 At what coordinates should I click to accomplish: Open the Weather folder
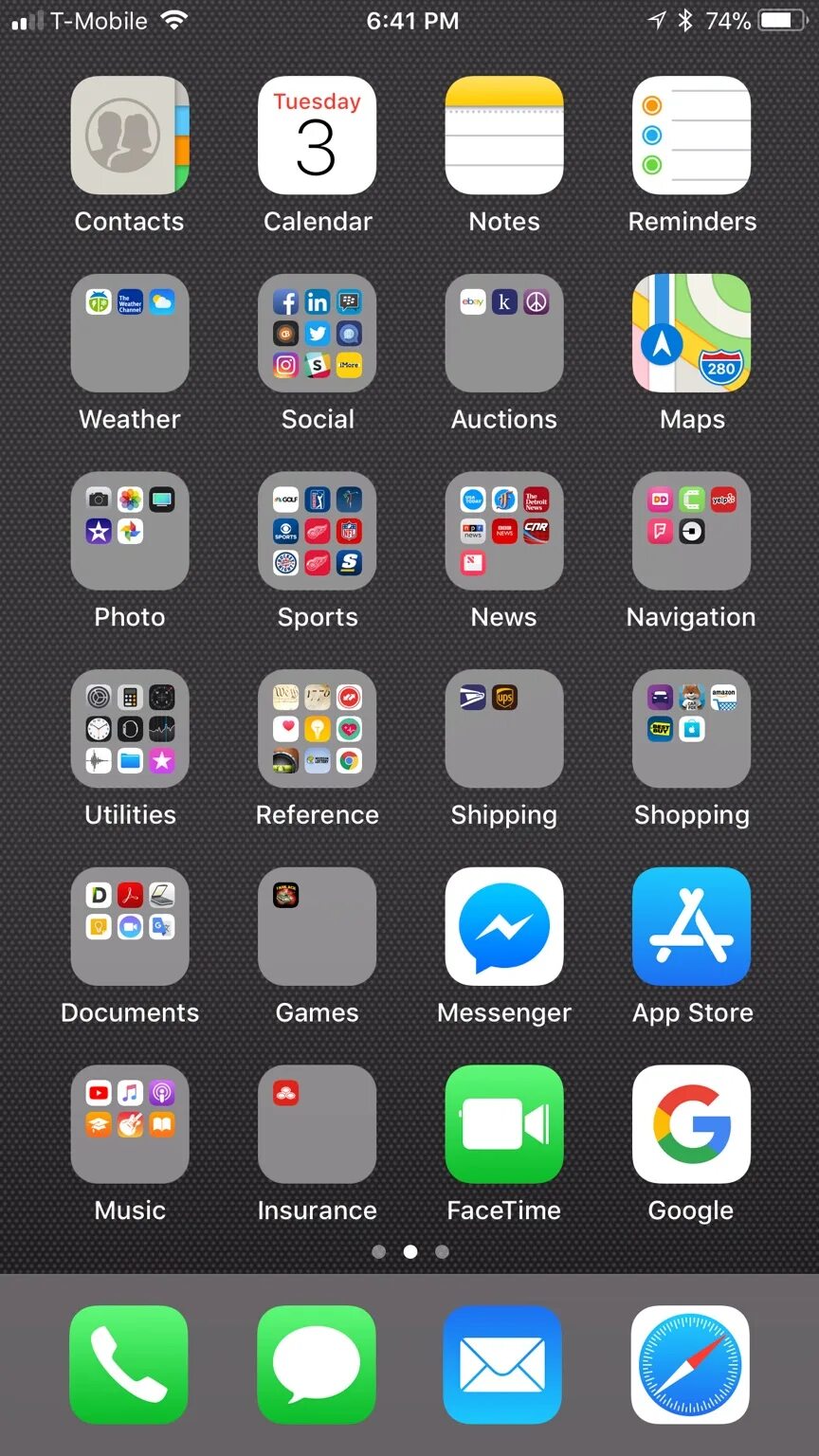tap(130, 334)
